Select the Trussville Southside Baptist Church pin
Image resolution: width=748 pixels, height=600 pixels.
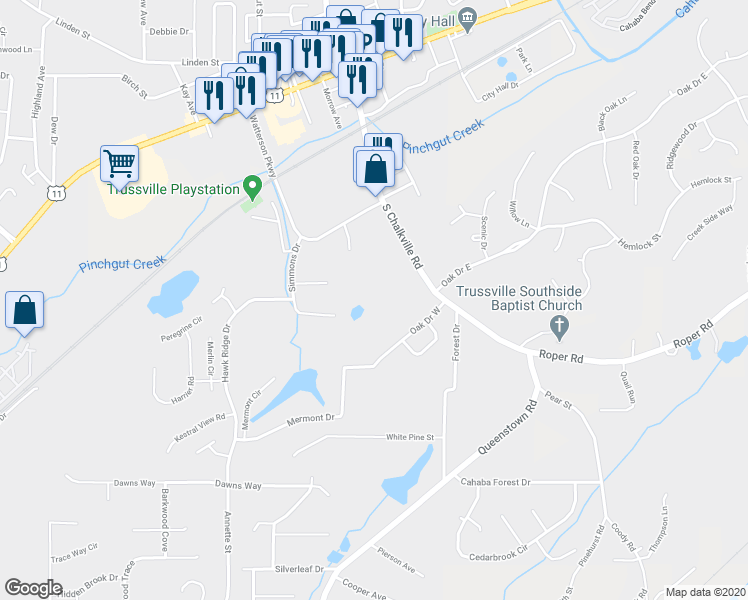559,329
